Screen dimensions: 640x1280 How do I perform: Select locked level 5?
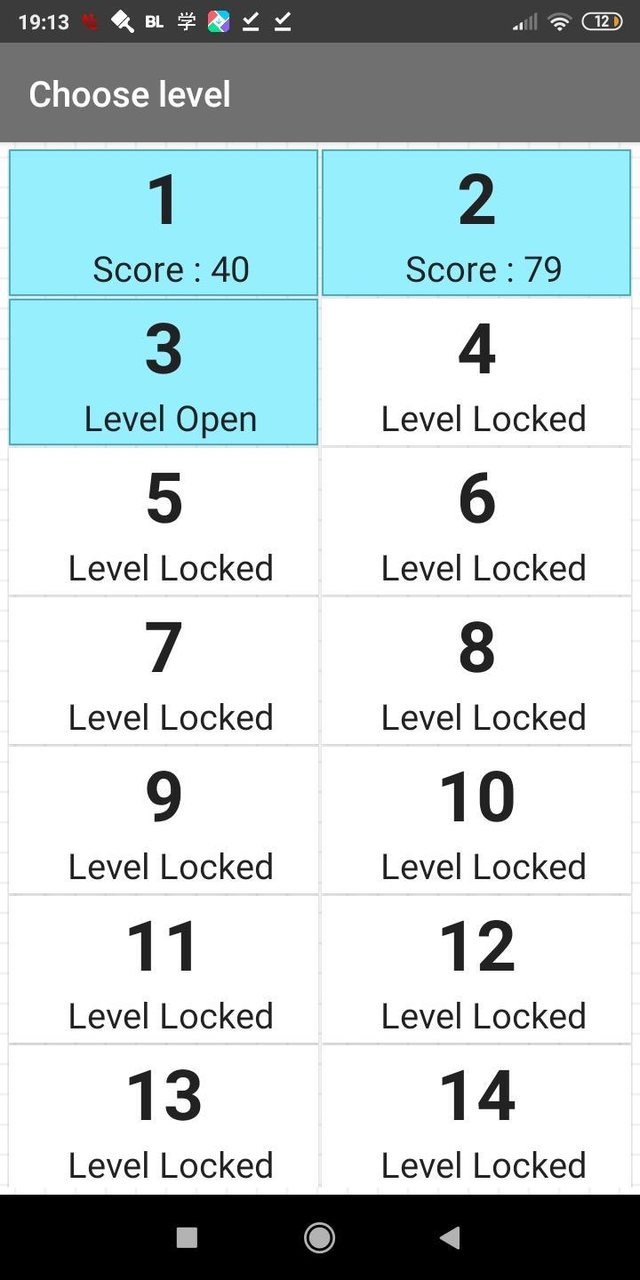(163, 521)
